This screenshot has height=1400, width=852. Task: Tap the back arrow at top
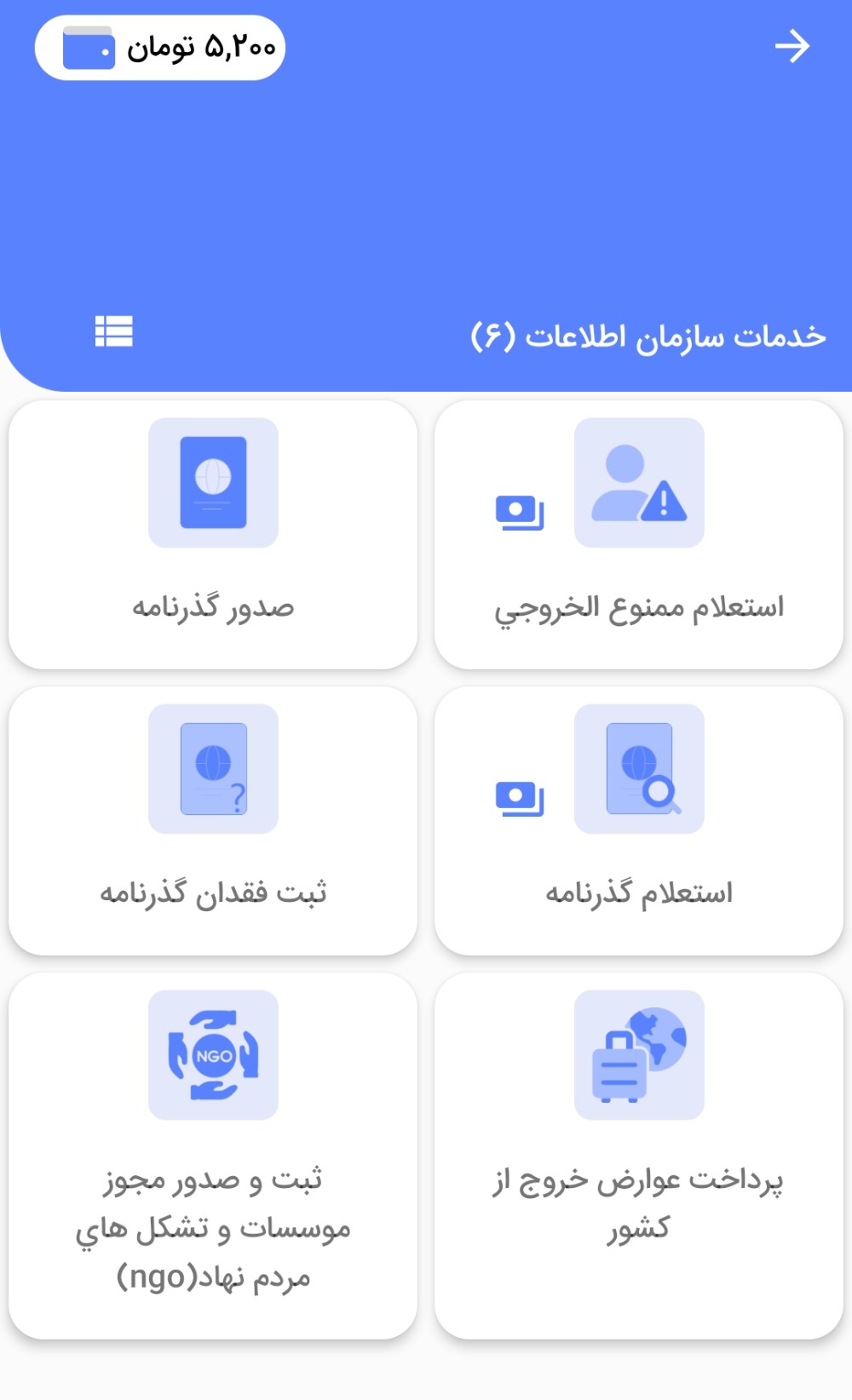pos(792,47)
